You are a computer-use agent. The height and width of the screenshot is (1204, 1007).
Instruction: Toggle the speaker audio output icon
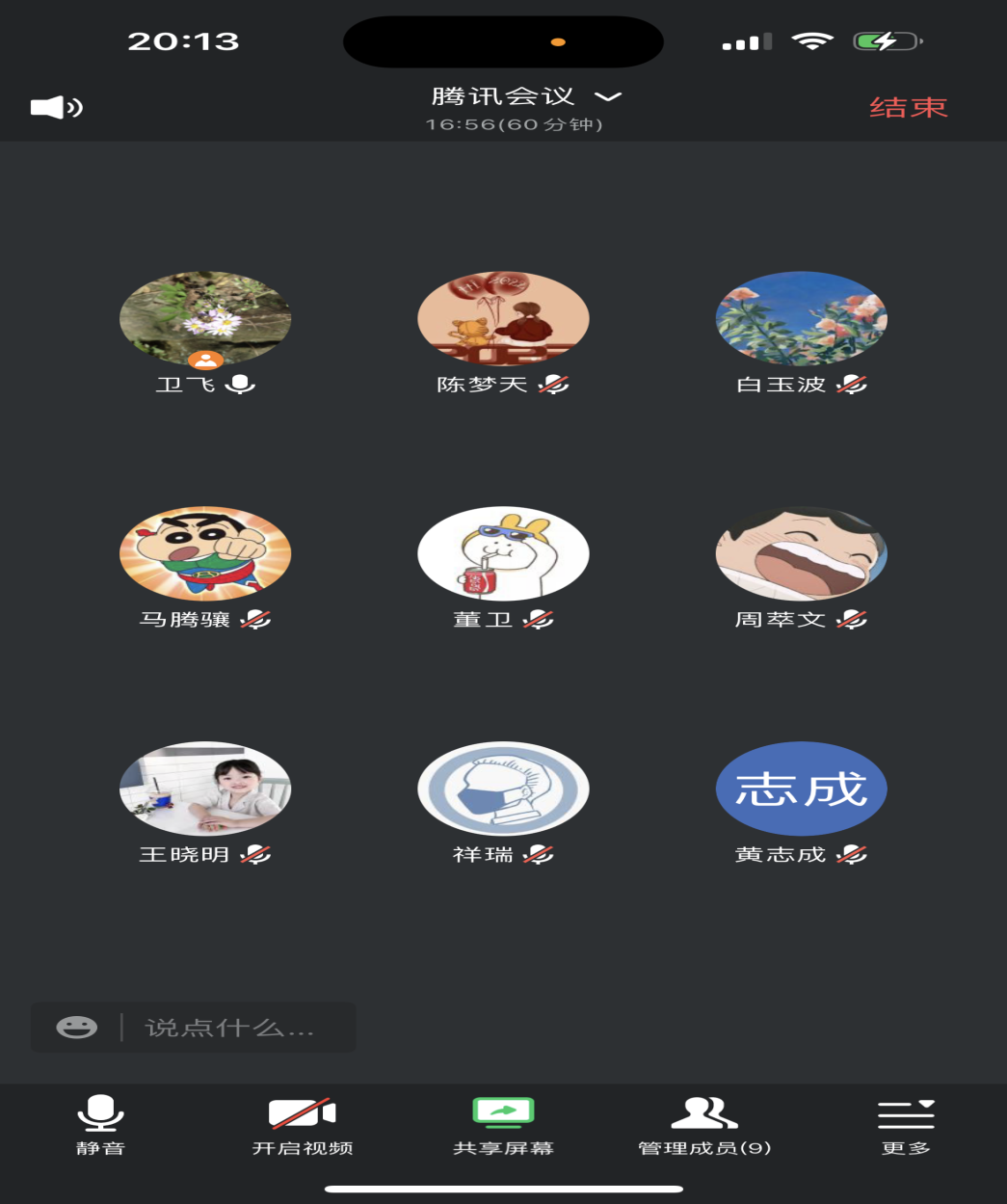click(x=56, y=107)
